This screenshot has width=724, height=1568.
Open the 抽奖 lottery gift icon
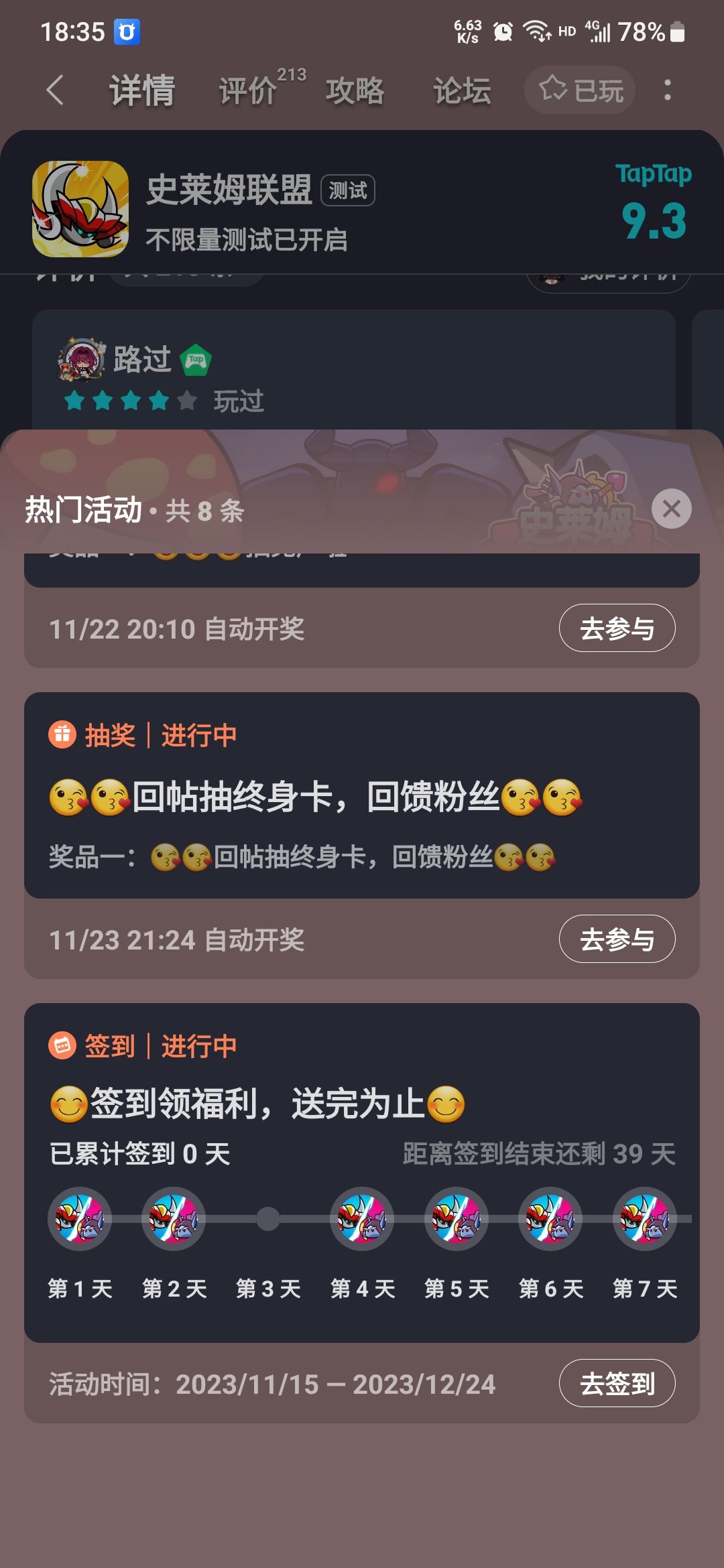pos(61,735)
